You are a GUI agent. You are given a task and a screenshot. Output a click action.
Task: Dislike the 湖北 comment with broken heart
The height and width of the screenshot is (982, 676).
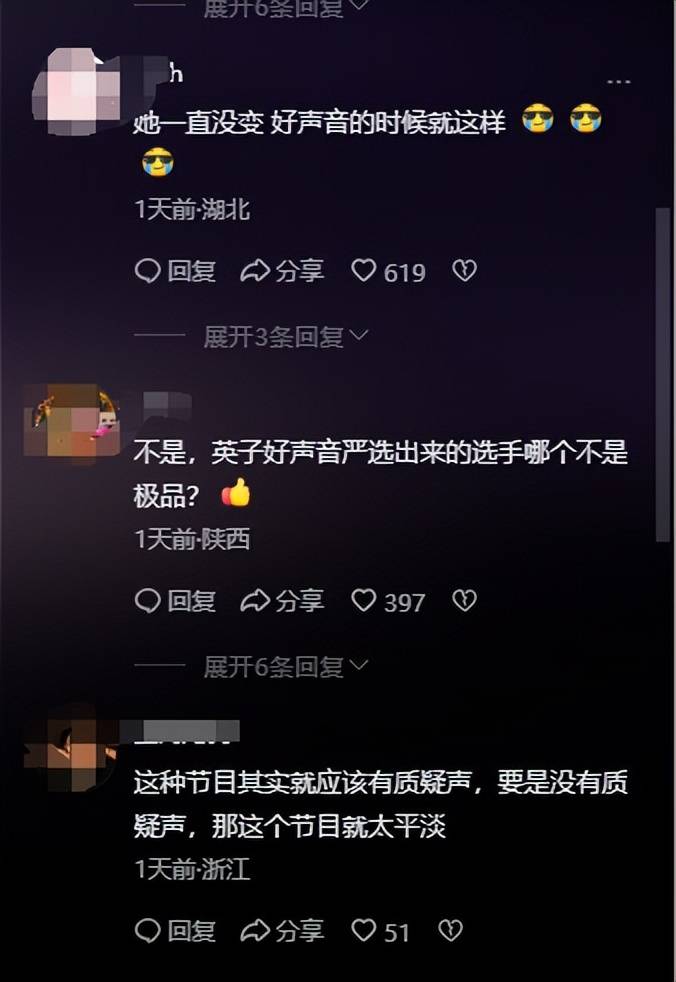[464, 271]
